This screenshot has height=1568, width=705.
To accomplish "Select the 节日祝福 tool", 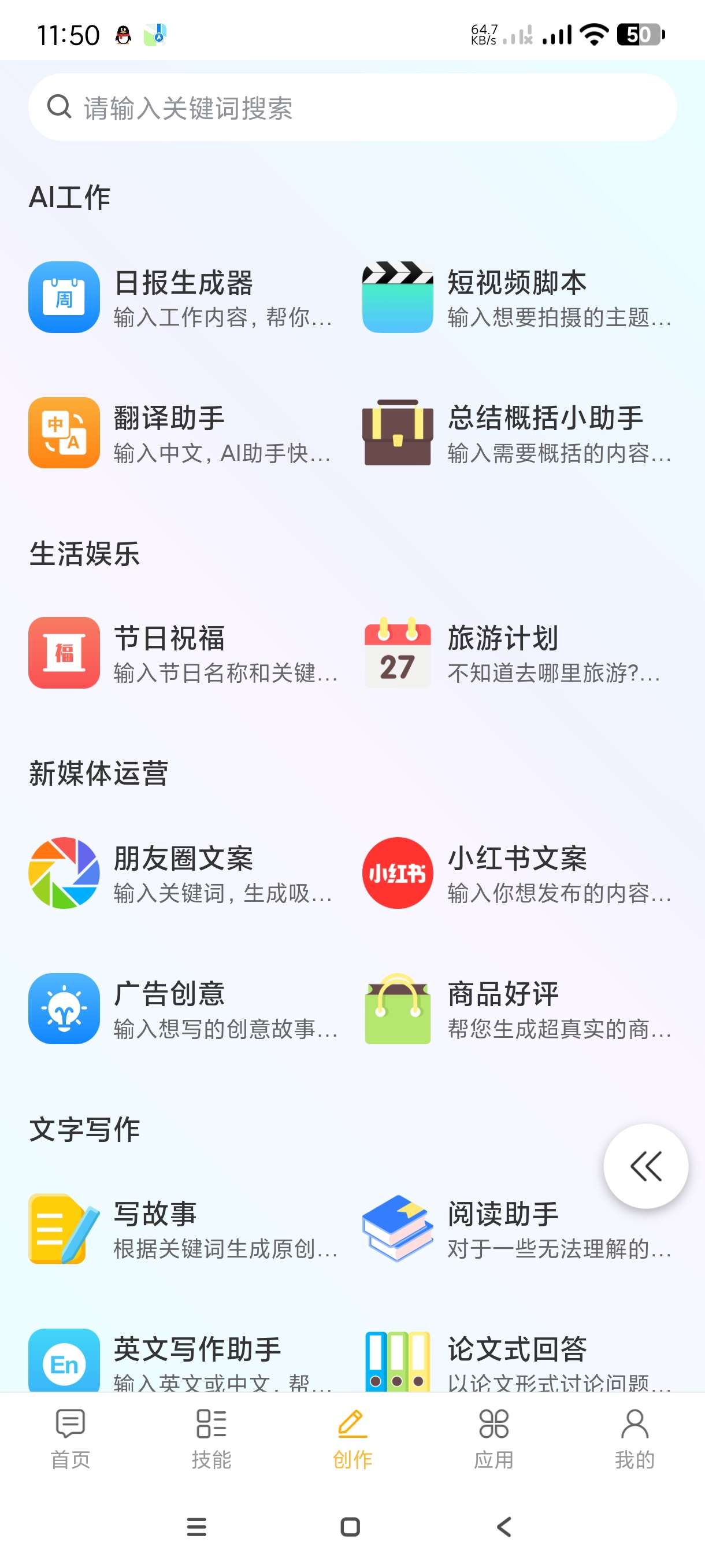I will coord(183,653).
